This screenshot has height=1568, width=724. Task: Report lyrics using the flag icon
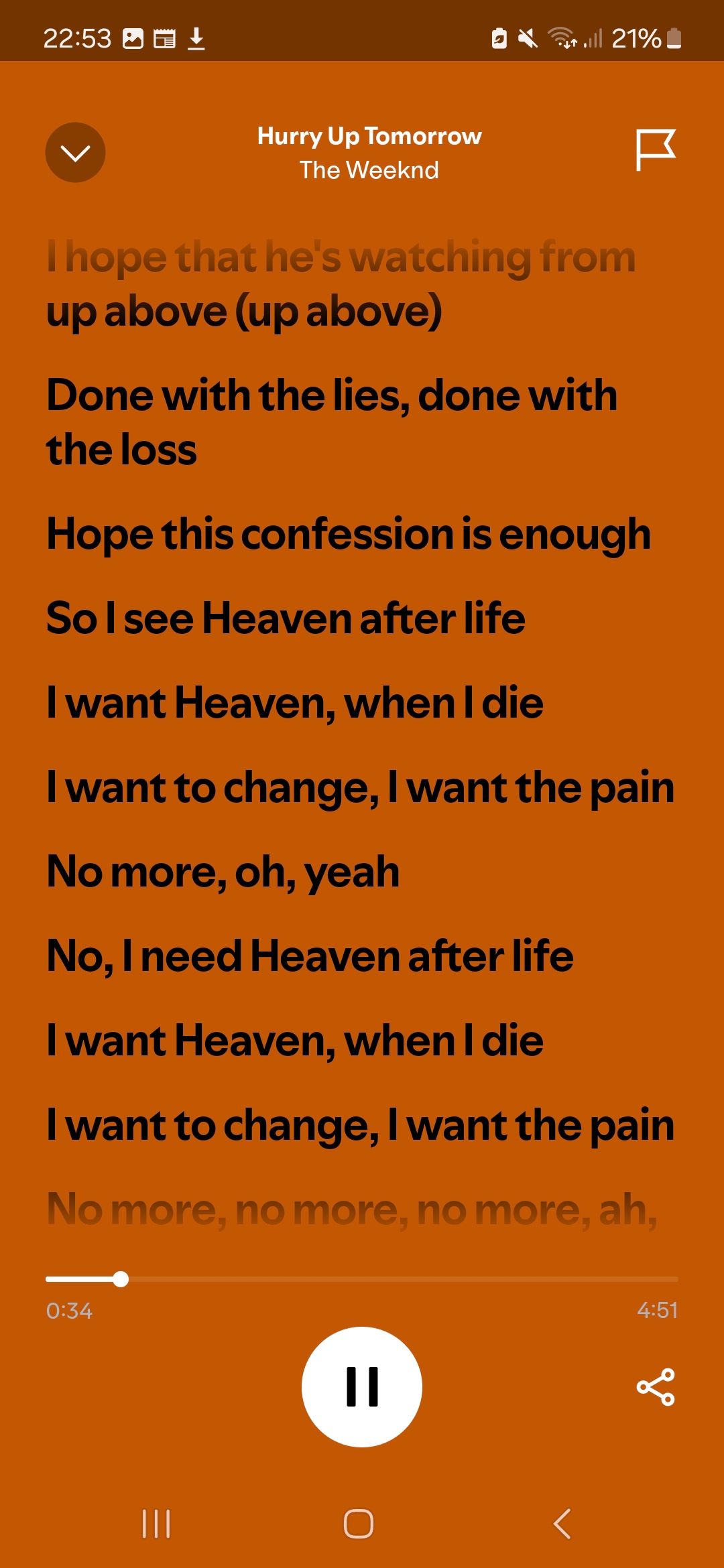[x=655, y=150]
